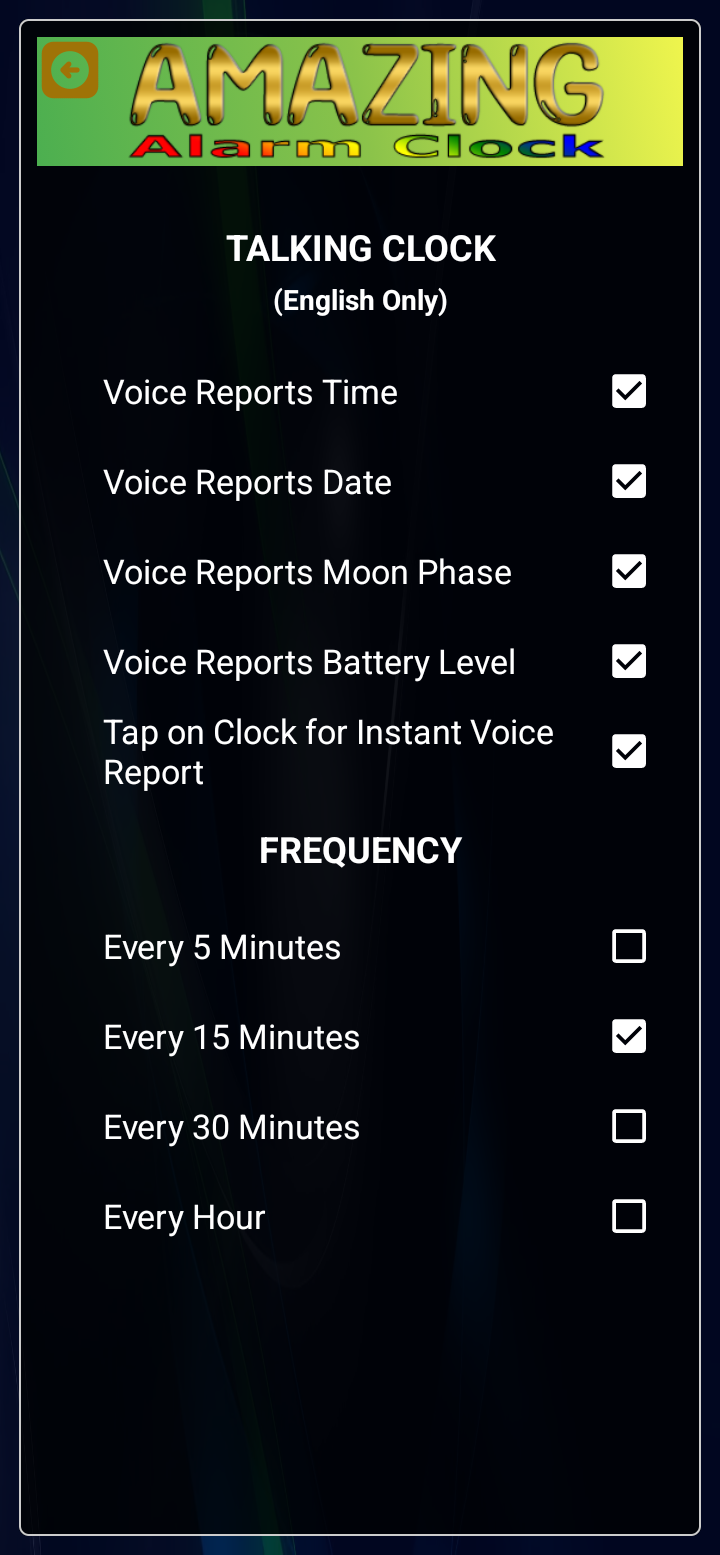Disable Voice Reports Date checkbox
This screenshot has width=720, height=1555.
629,482
